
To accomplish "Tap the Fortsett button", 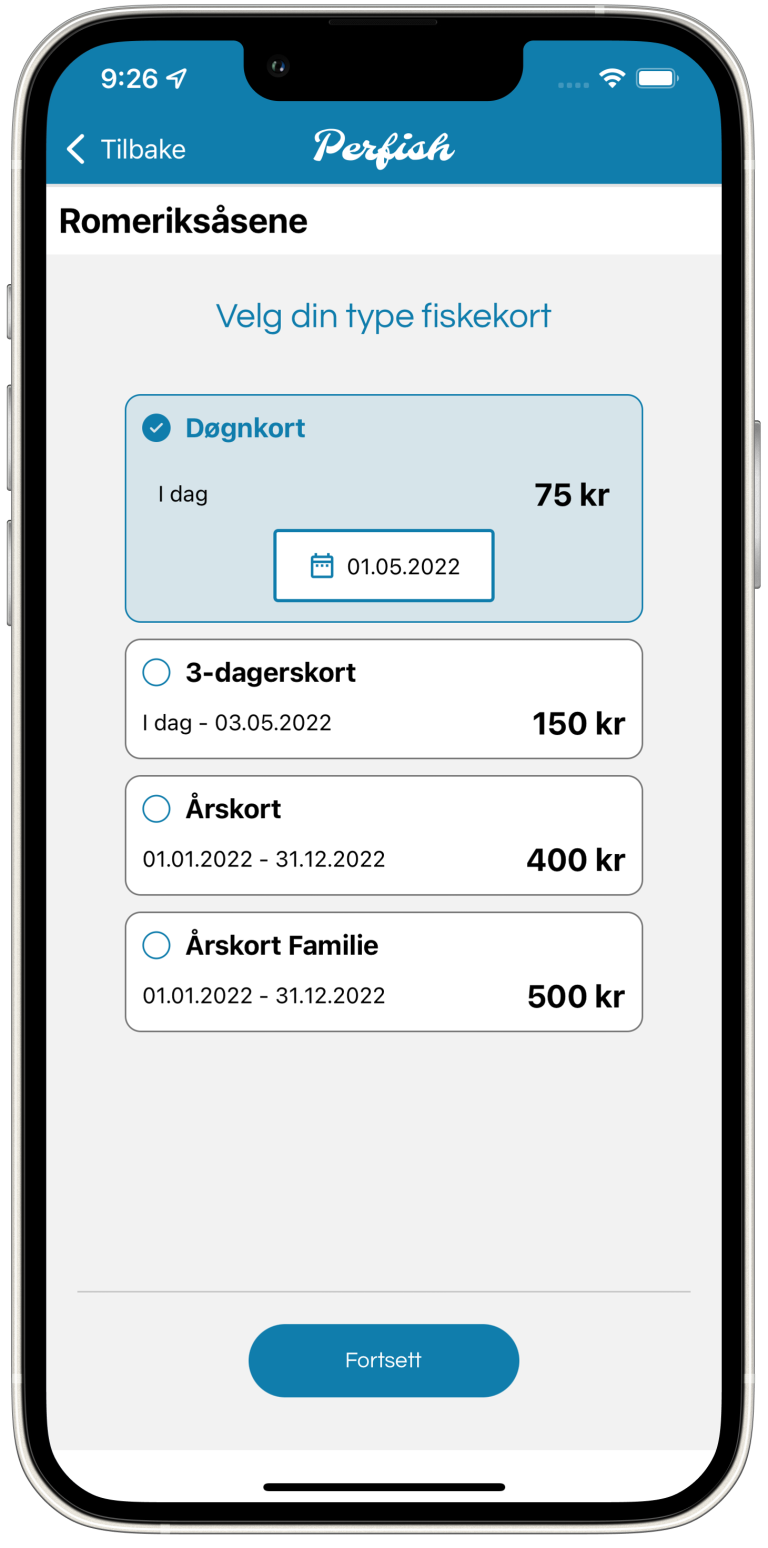I will tap(383, 1360).
